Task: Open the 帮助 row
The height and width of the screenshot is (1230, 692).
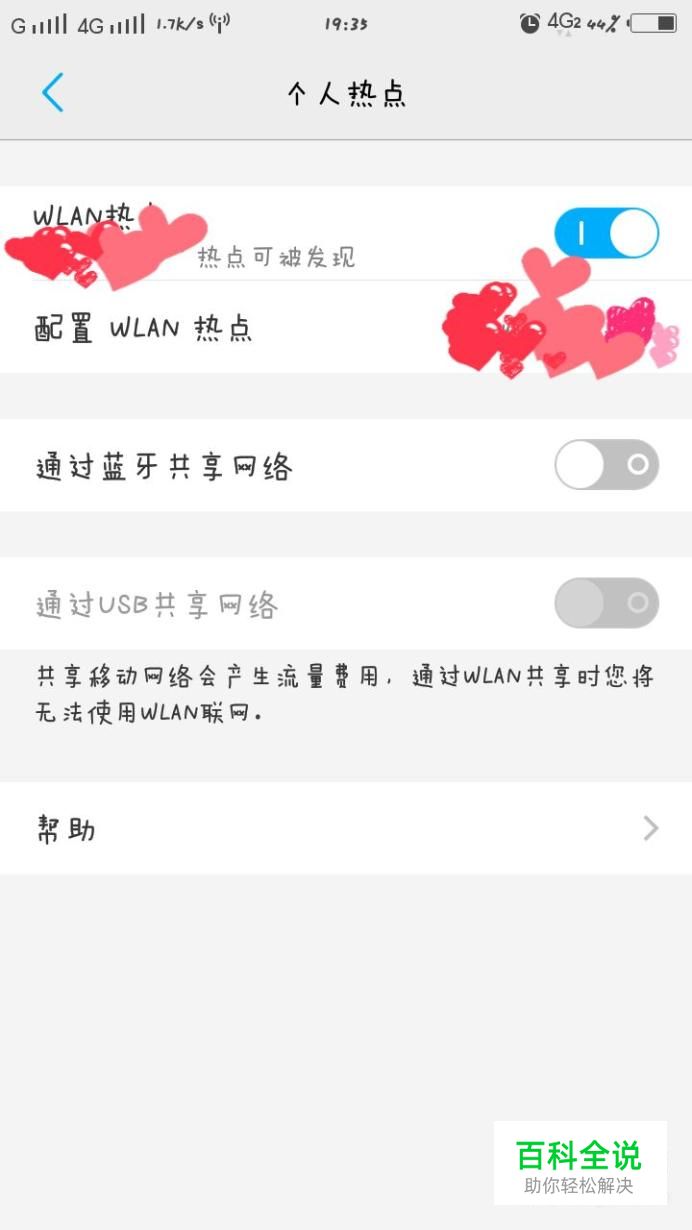Action: click(x=346, y=828)
